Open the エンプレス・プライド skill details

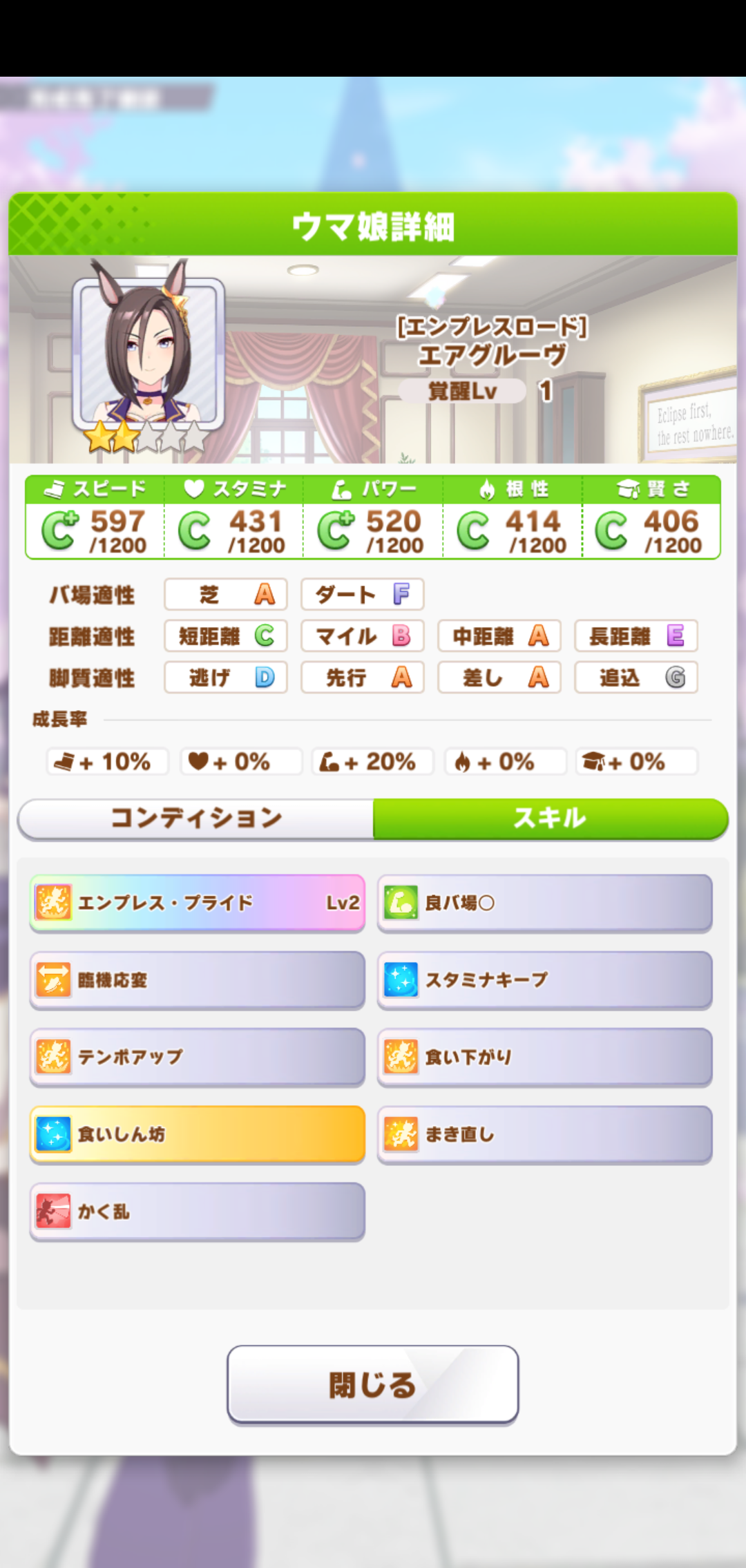(197, 903)
